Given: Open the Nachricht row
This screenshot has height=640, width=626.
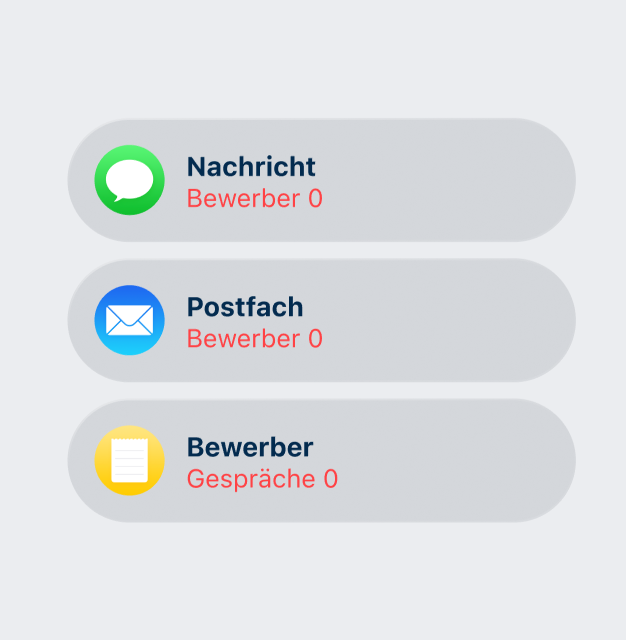Looking at the screenshot, I should (x=320, y=181).
